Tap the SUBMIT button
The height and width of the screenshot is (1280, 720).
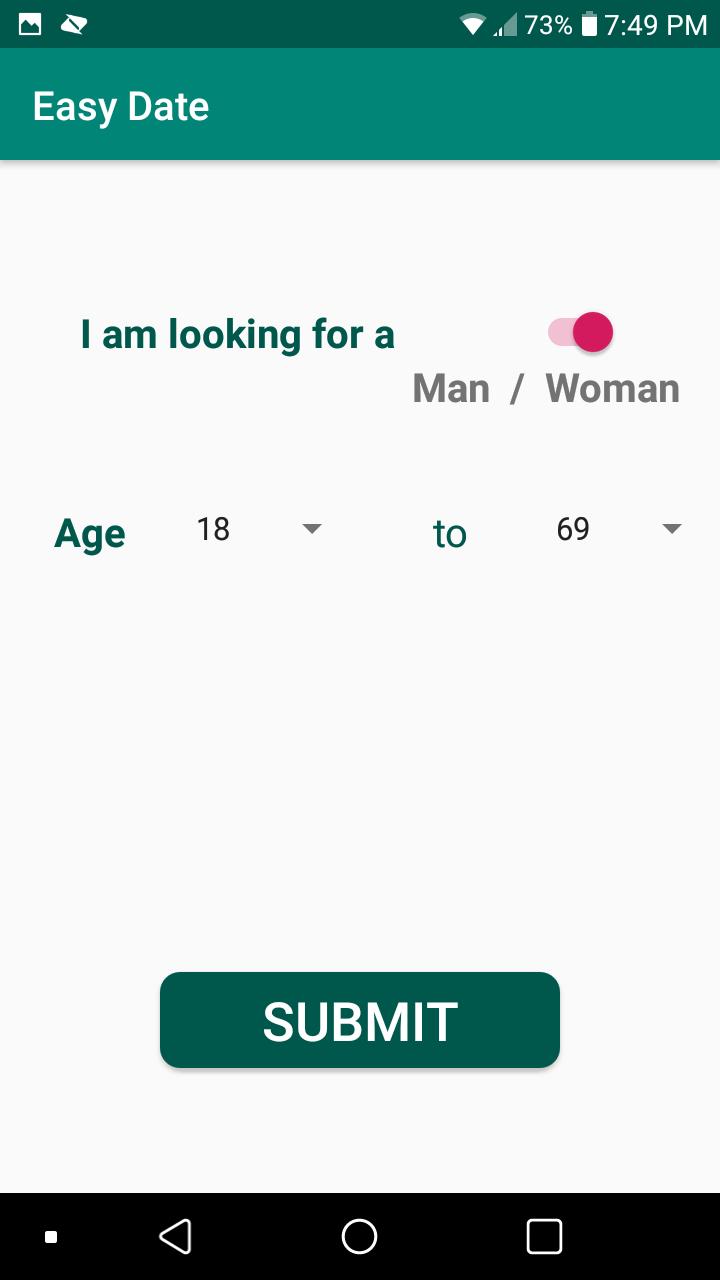pyautogui.click(x=360, y=1020)
